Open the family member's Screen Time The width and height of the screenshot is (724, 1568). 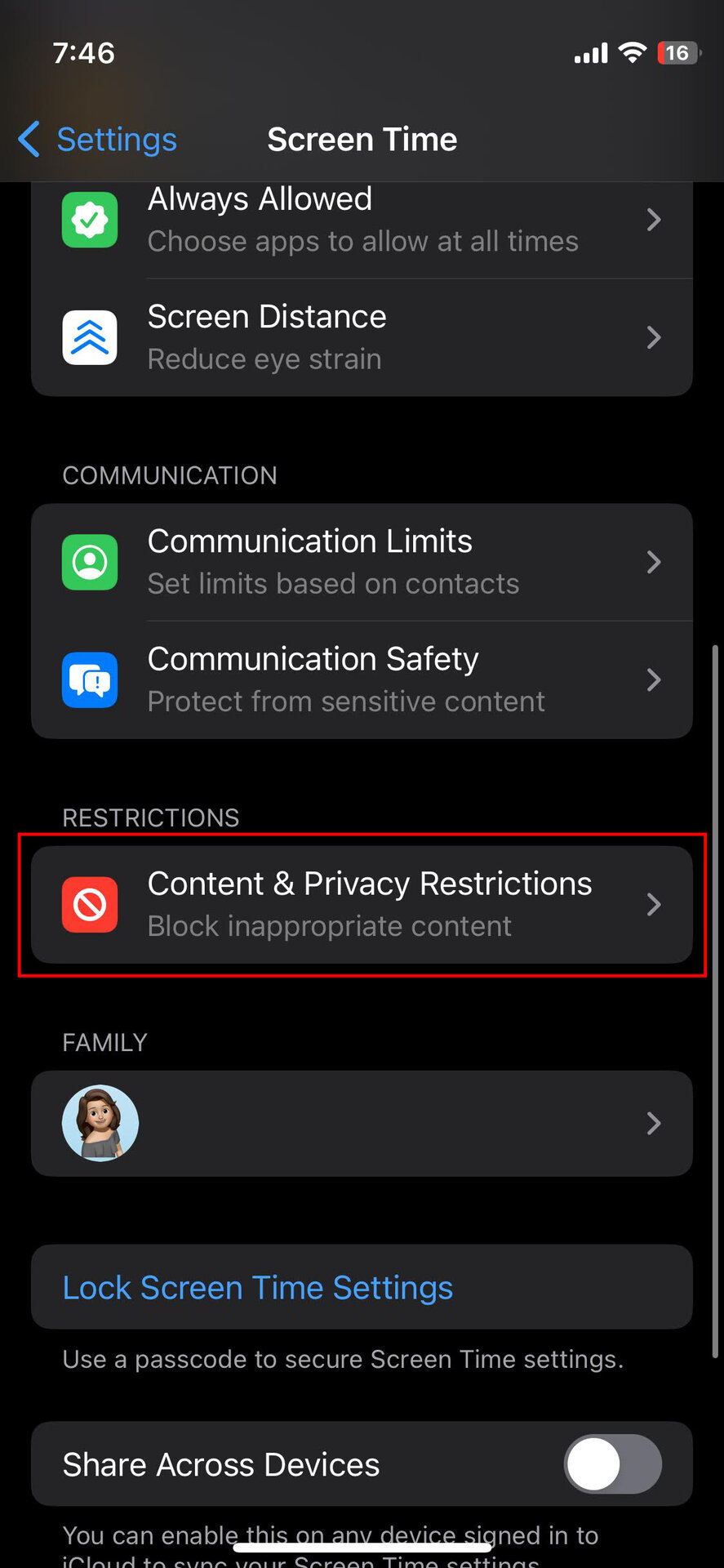click(x=362, y=1124)
